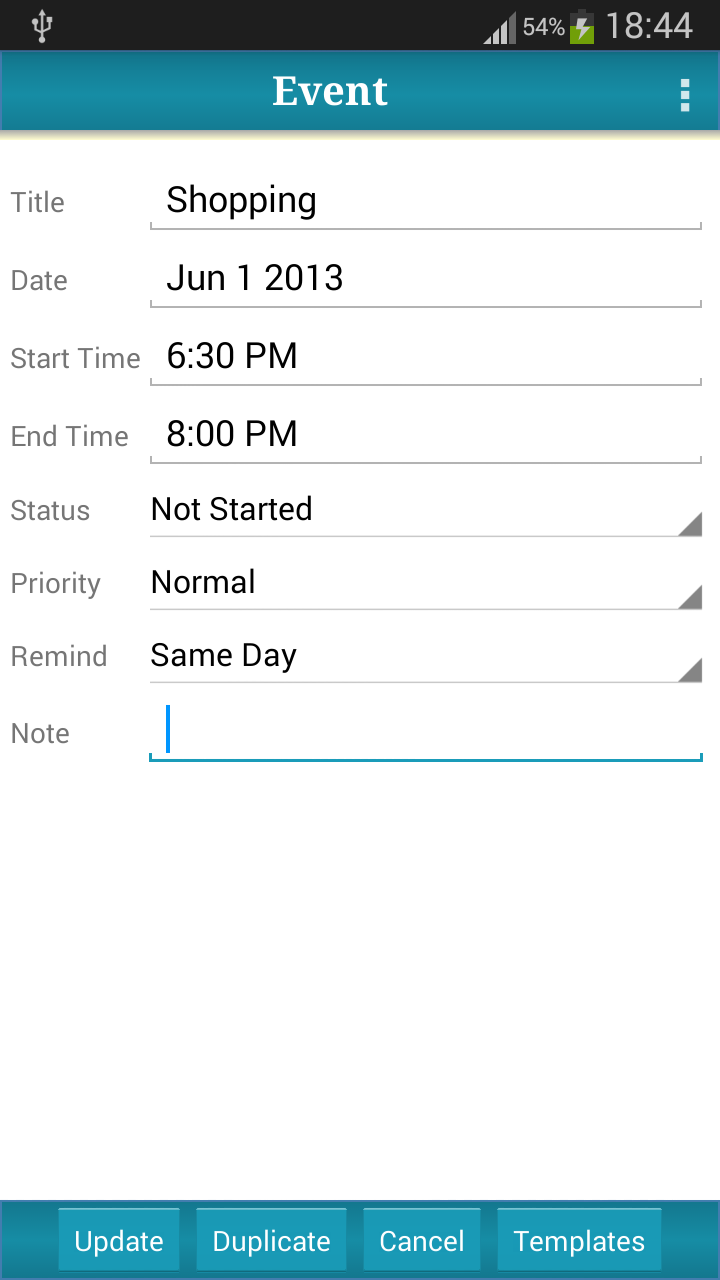This screenshot has width=720, height=1280.
Task: Expand the Status dropdown
Action: click(x=425, y=510)
